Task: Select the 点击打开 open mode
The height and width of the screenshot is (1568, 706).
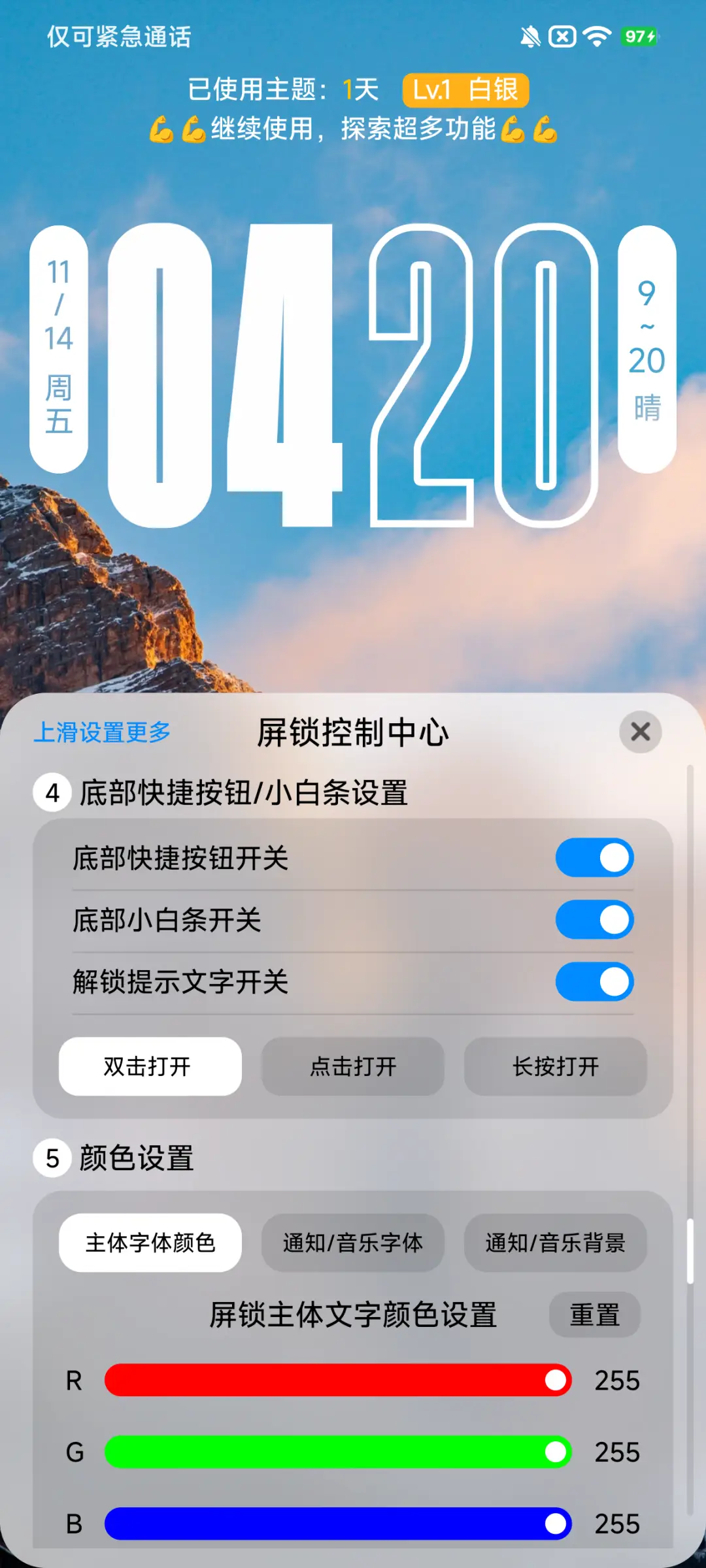Action: tap(353, 1066)
